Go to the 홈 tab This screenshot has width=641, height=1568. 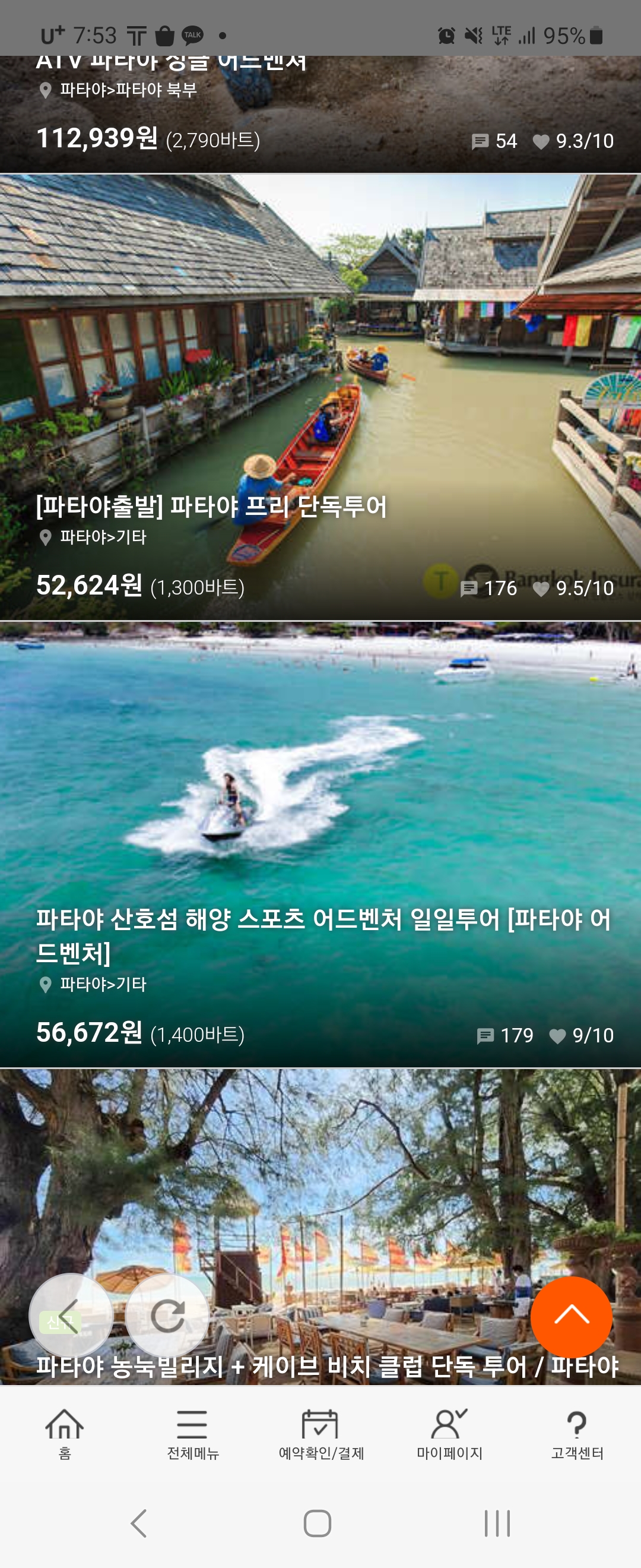65,1434
